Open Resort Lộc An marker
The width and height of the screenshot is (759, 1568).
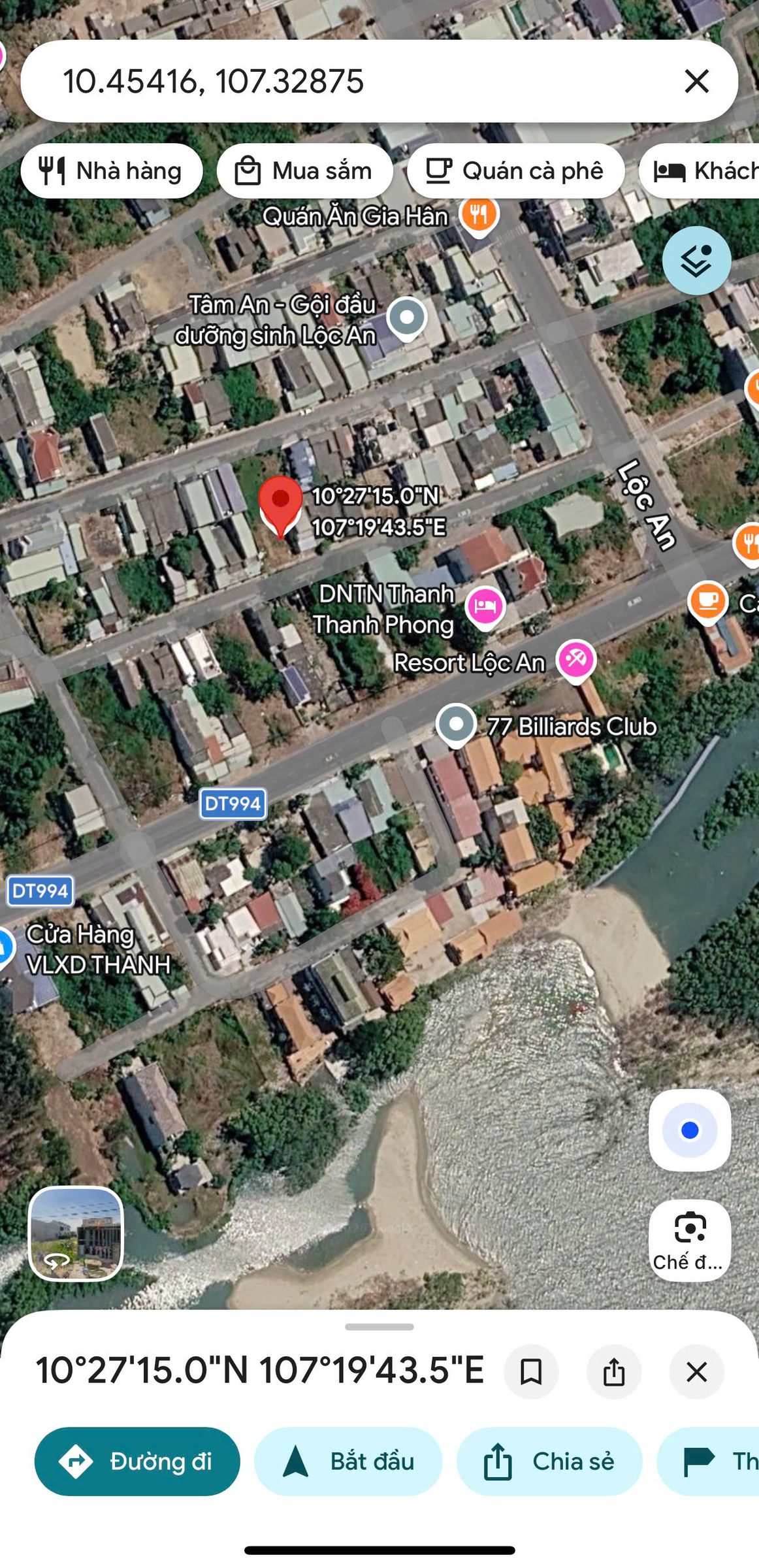(575, 661)
